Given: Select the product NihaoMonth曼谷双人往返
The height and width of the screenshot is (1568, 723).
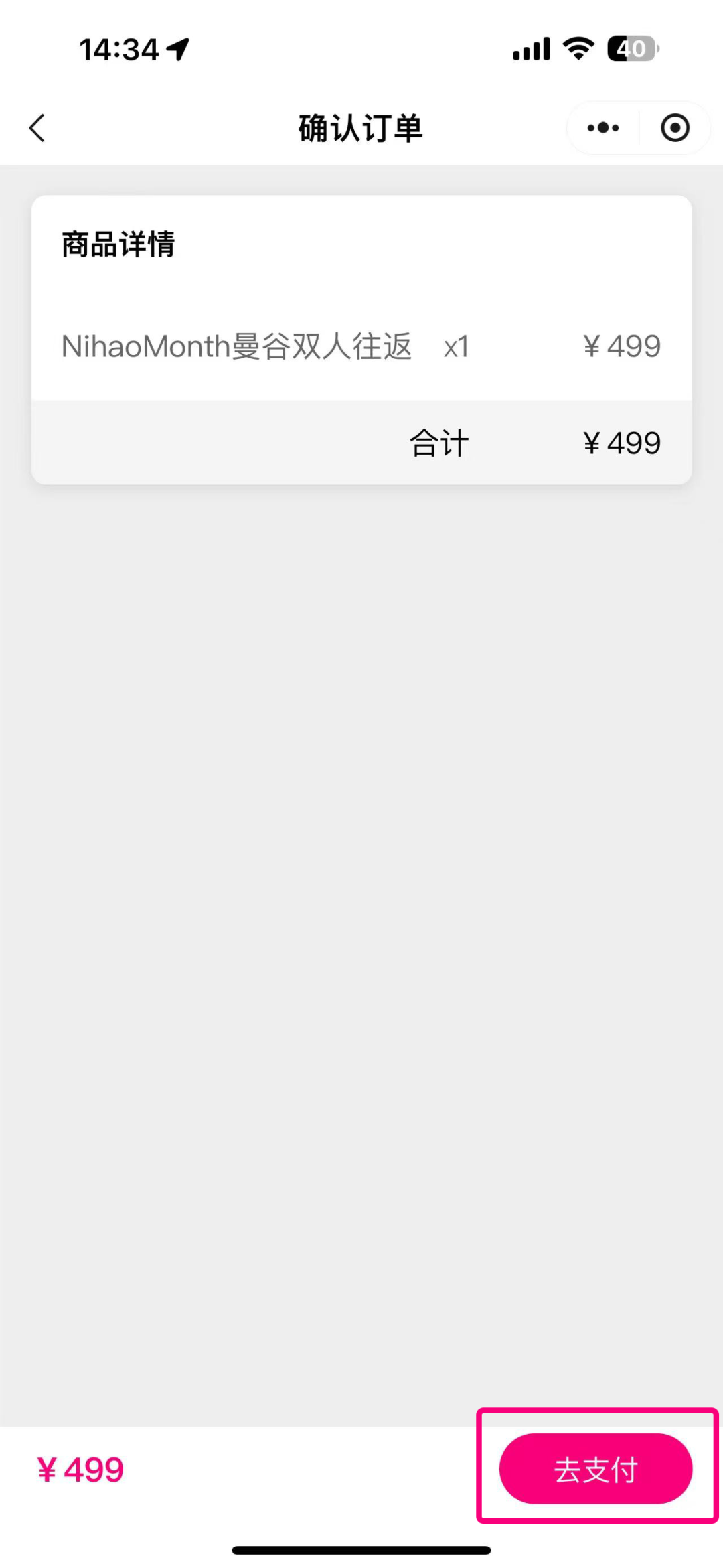Looking at the screenshot, I should tap(236, 347).
